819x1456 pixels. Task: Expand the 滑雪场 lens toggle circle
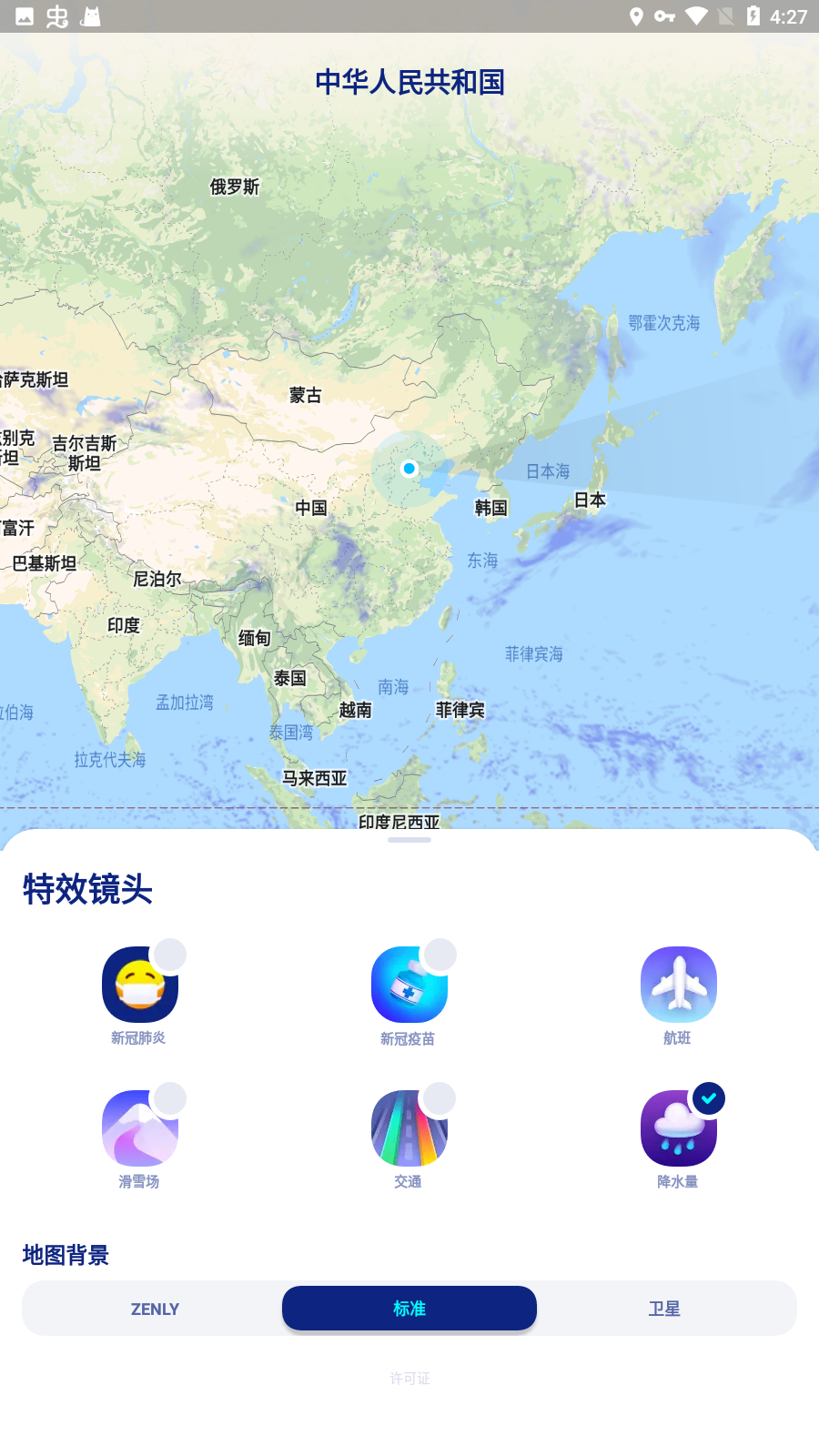click(169, 1098)
